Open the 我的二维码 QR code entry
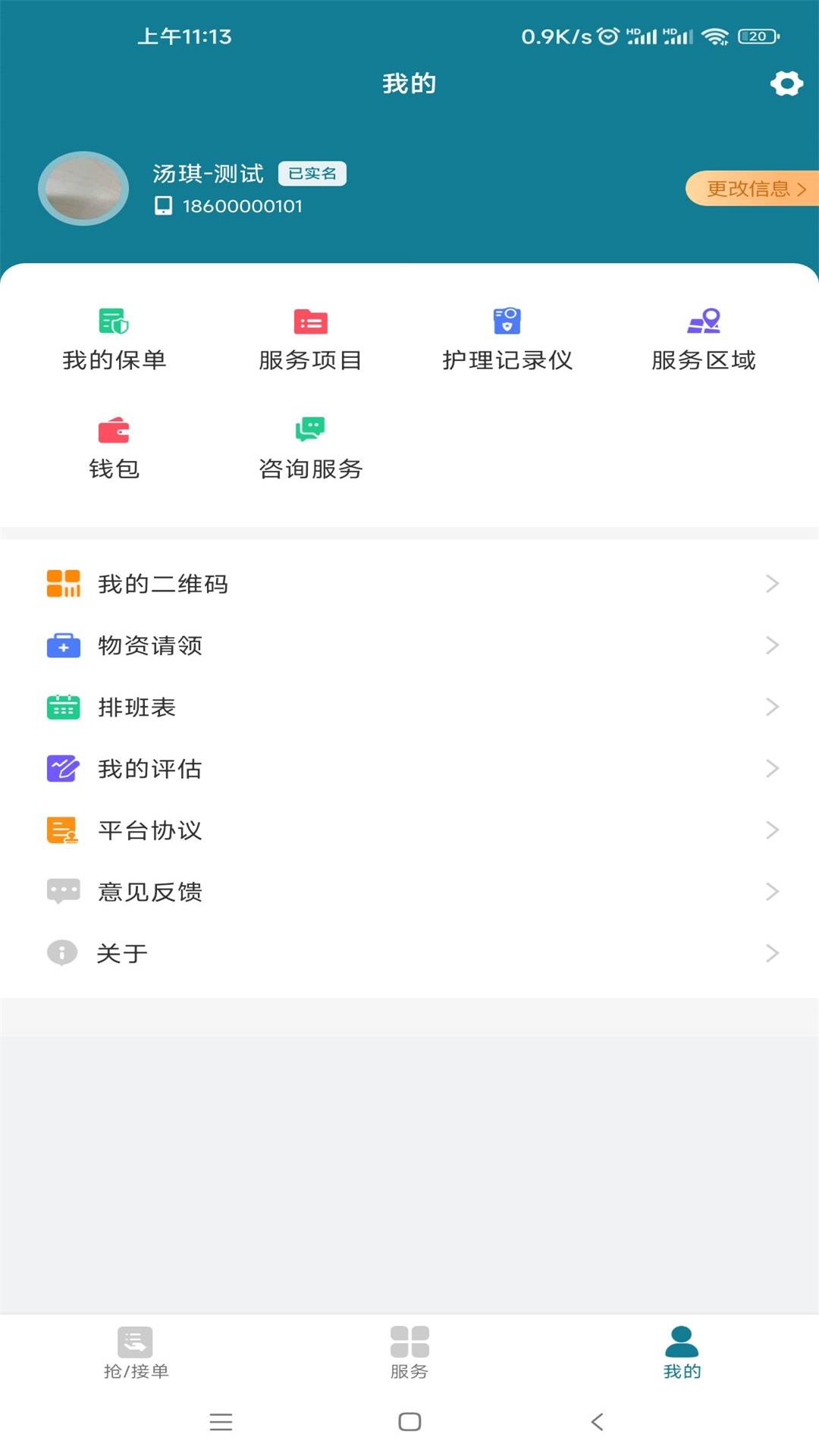 click(163, 583)
